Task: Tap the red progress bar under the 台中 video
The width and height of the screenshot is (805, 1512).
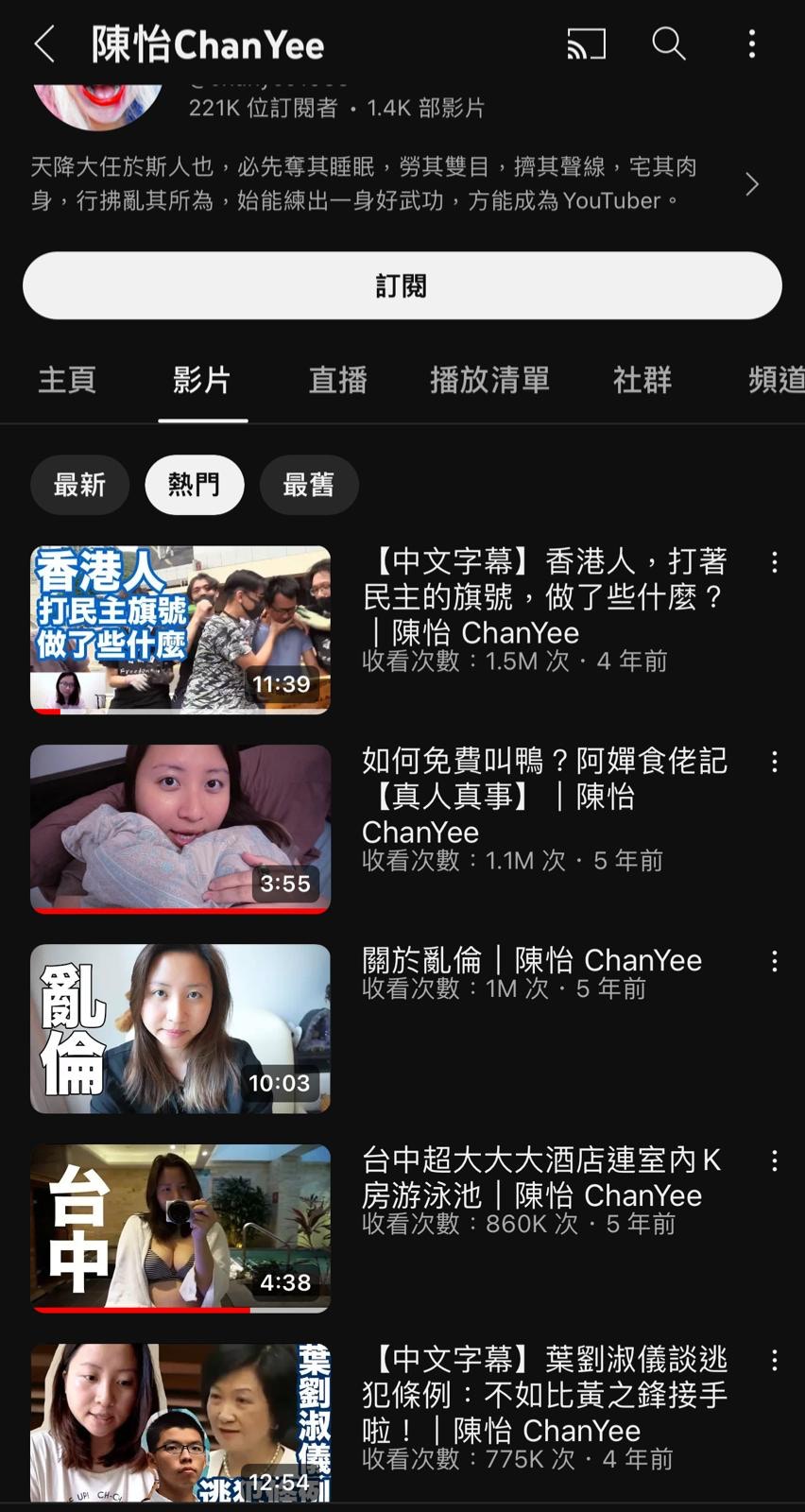Action: (142, 1311)
